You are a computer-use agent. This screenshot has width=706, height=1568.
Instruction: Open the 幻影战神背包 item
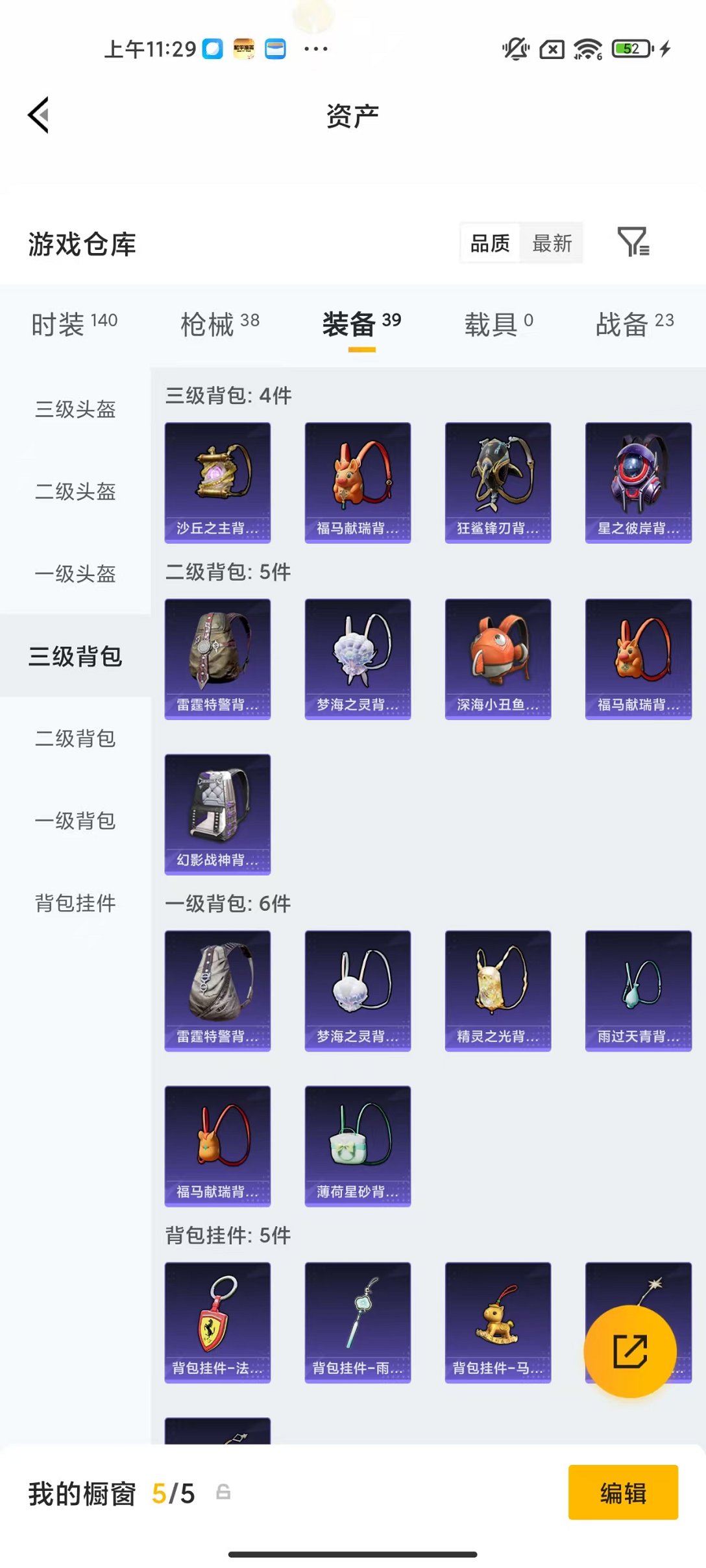pos(217,814)
